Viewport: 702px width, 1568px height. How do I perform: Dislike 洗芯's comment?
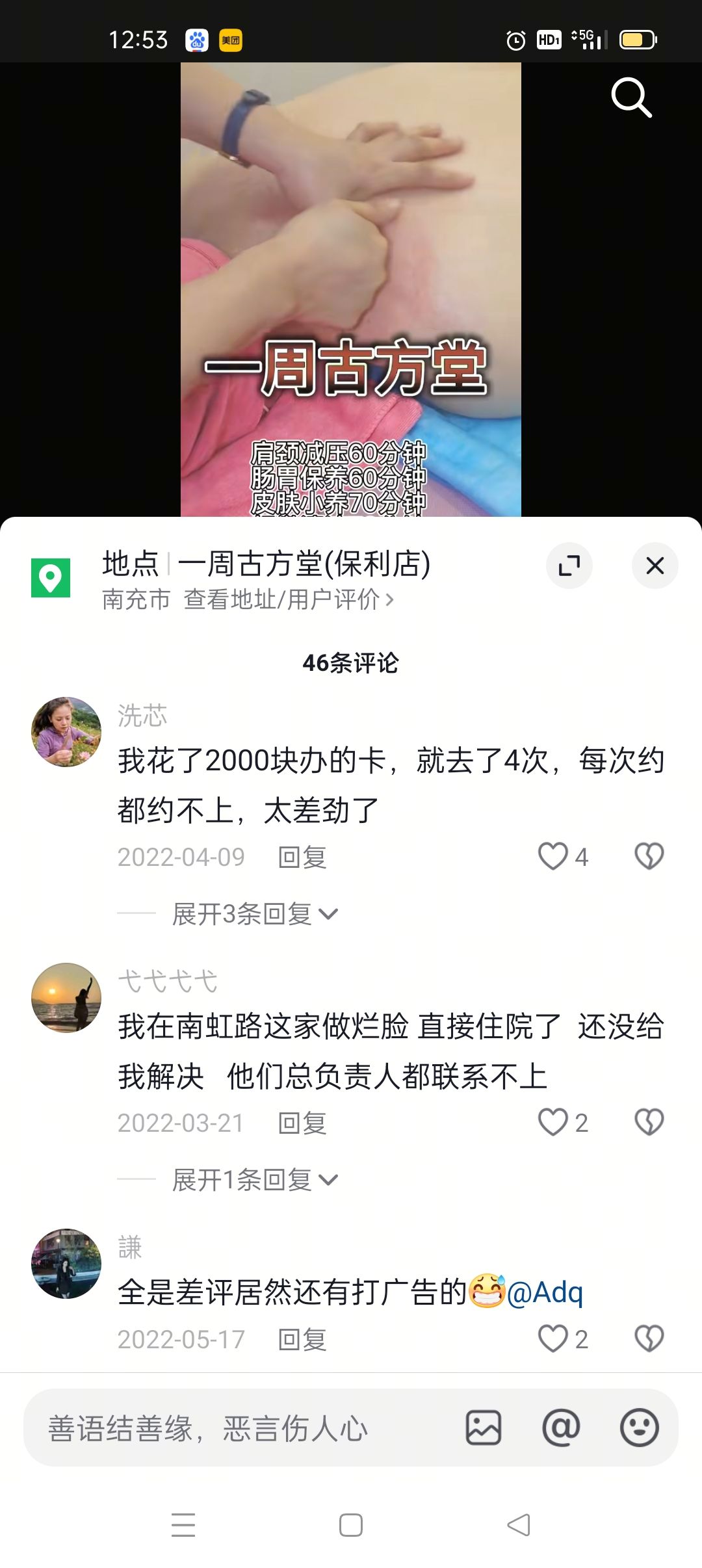coord(649,856)
